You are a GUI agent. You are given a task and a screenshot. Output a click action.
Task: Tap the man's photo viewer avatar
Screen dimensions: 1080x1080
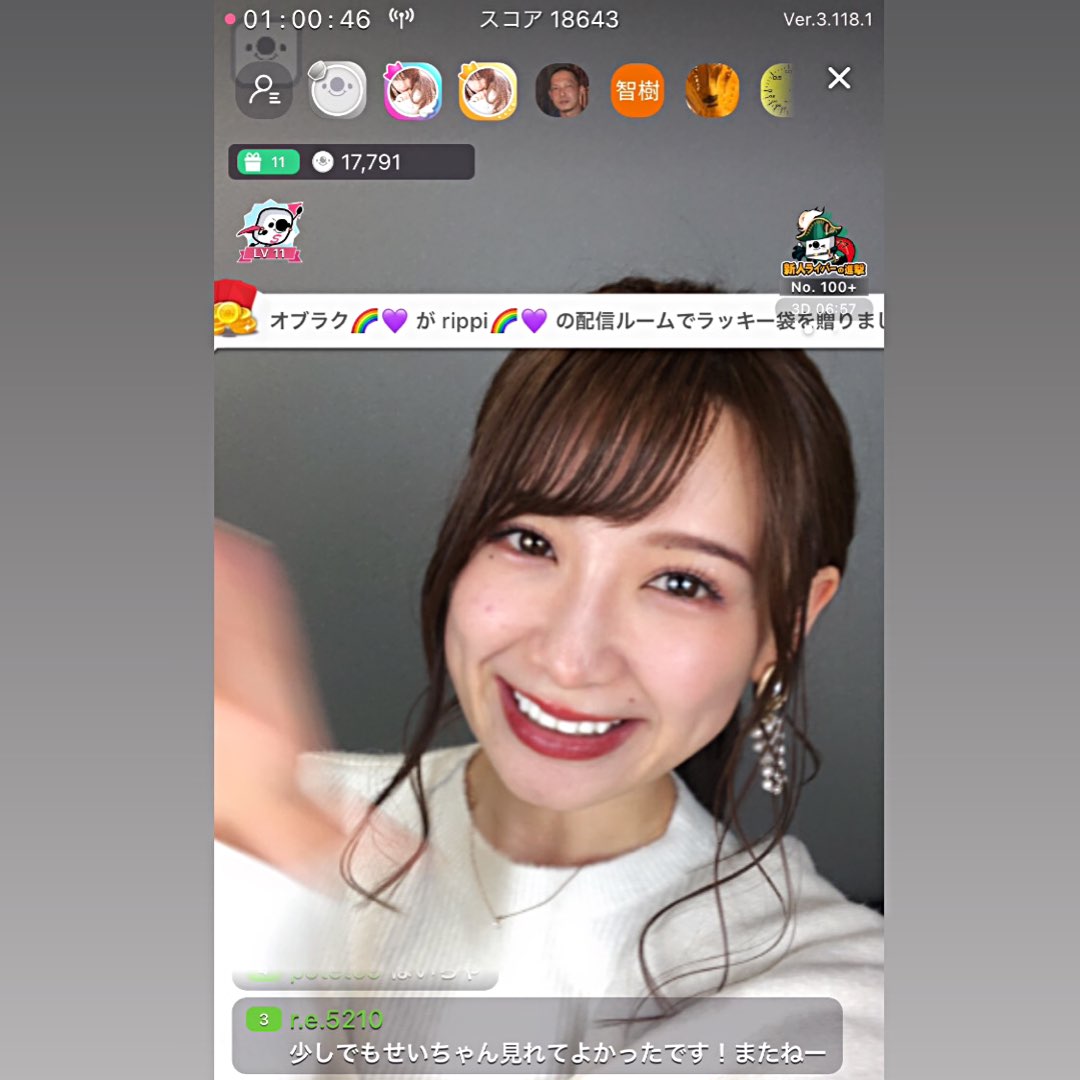(562, 90)
